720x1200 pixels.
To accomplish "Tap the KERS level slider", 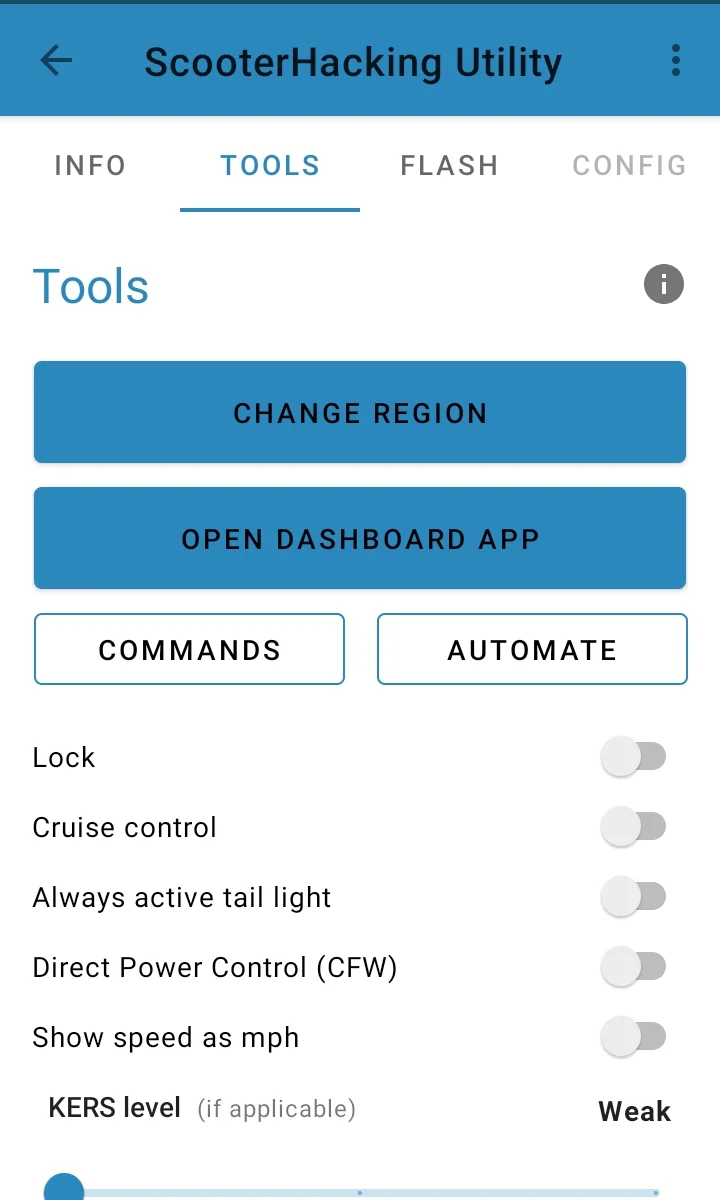I will [360, 1192].
